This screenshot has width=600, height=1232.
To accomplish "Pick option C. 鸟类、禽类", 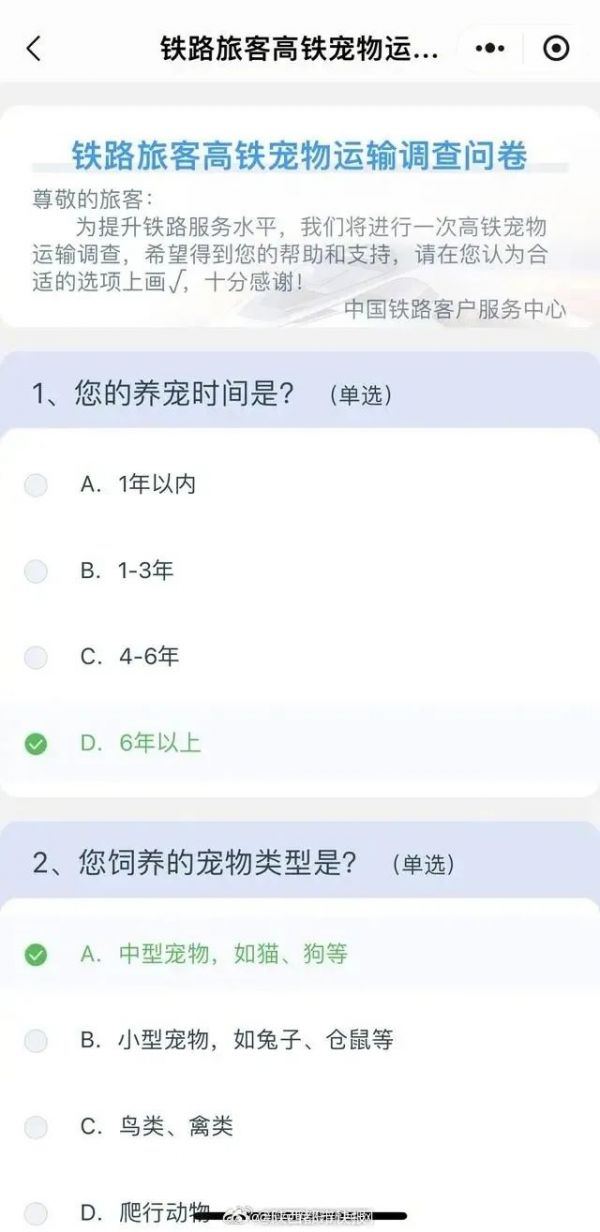I will click(x=36, y=1128).
